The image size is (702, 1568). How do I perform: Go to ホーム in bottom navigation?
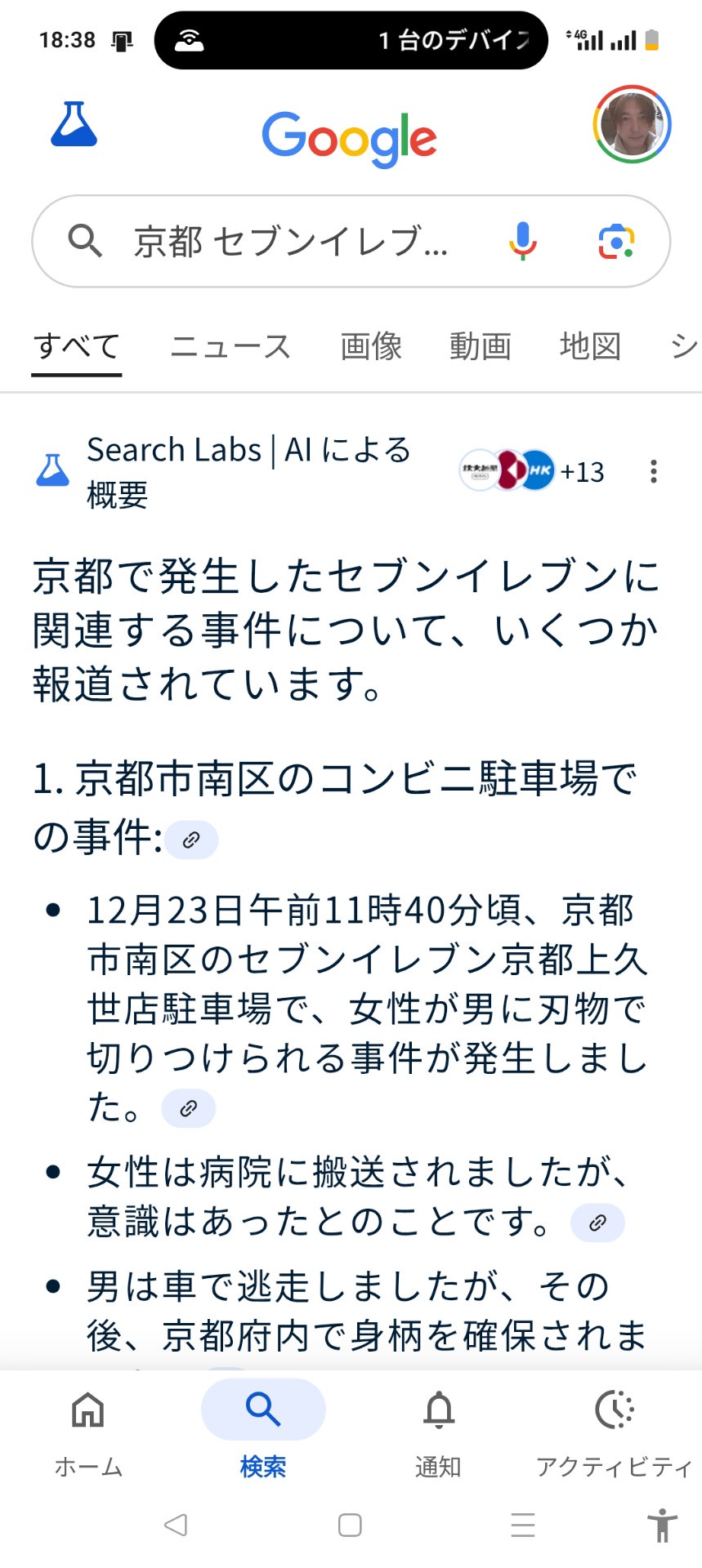pyautogui.click(x=88, y=1432)
